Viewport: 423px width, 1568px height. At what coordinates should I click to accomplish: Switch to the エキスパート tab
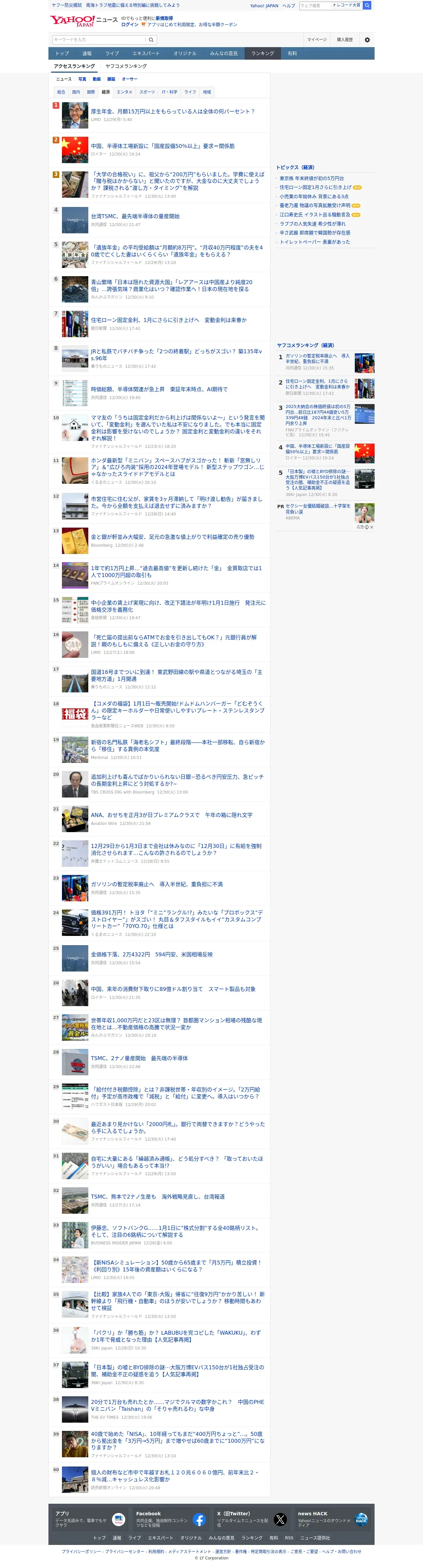146,54
